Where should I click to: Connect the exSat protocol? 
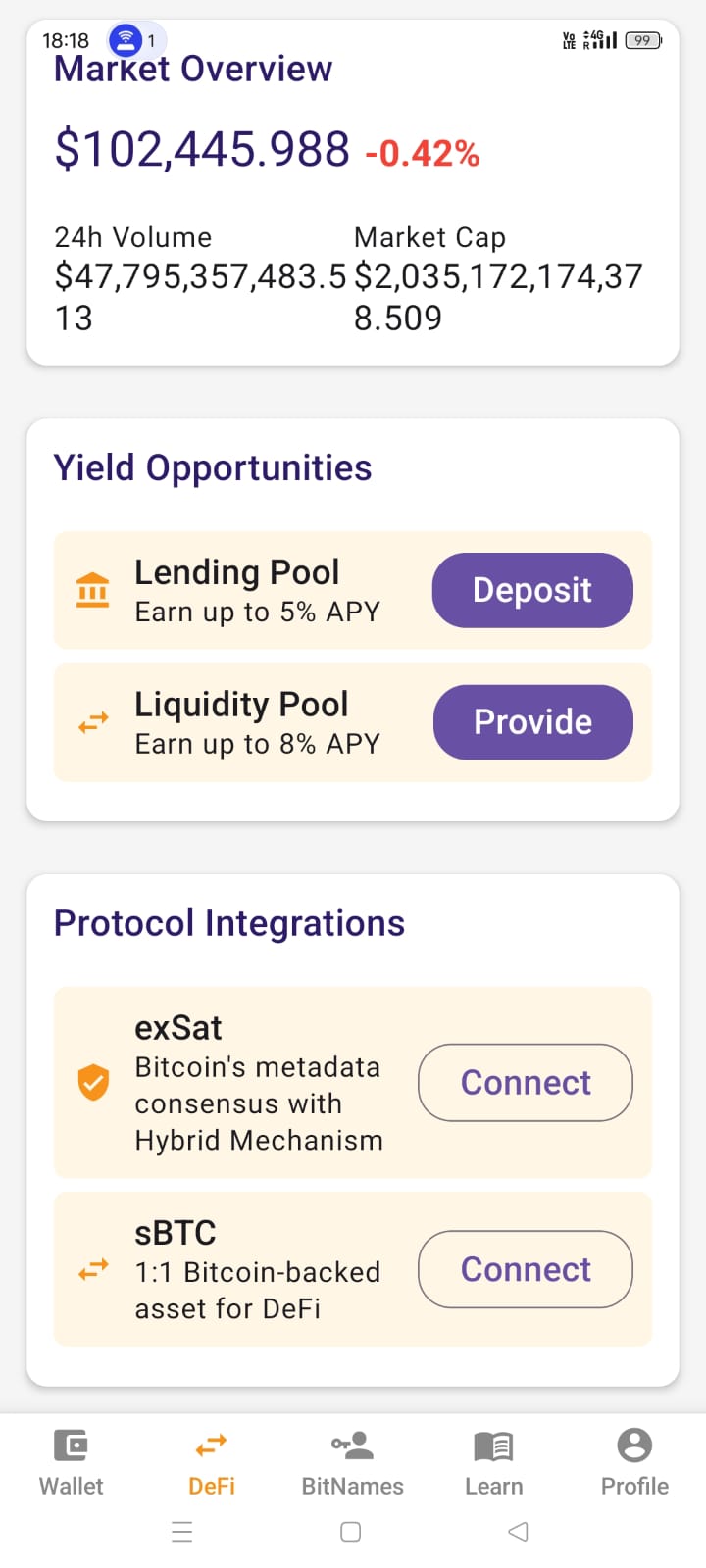526,1083
